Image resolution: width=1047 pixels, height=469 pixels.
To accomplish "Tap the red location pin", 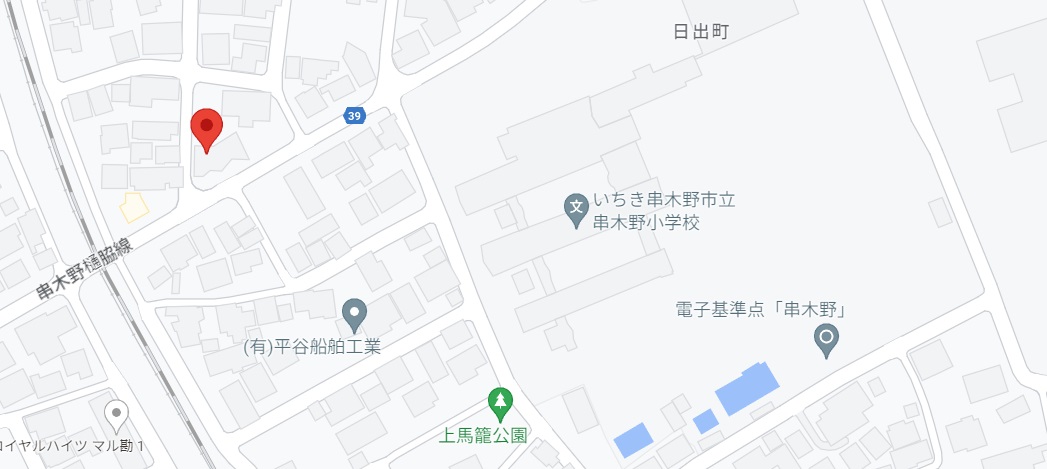I will click(206, 128).
